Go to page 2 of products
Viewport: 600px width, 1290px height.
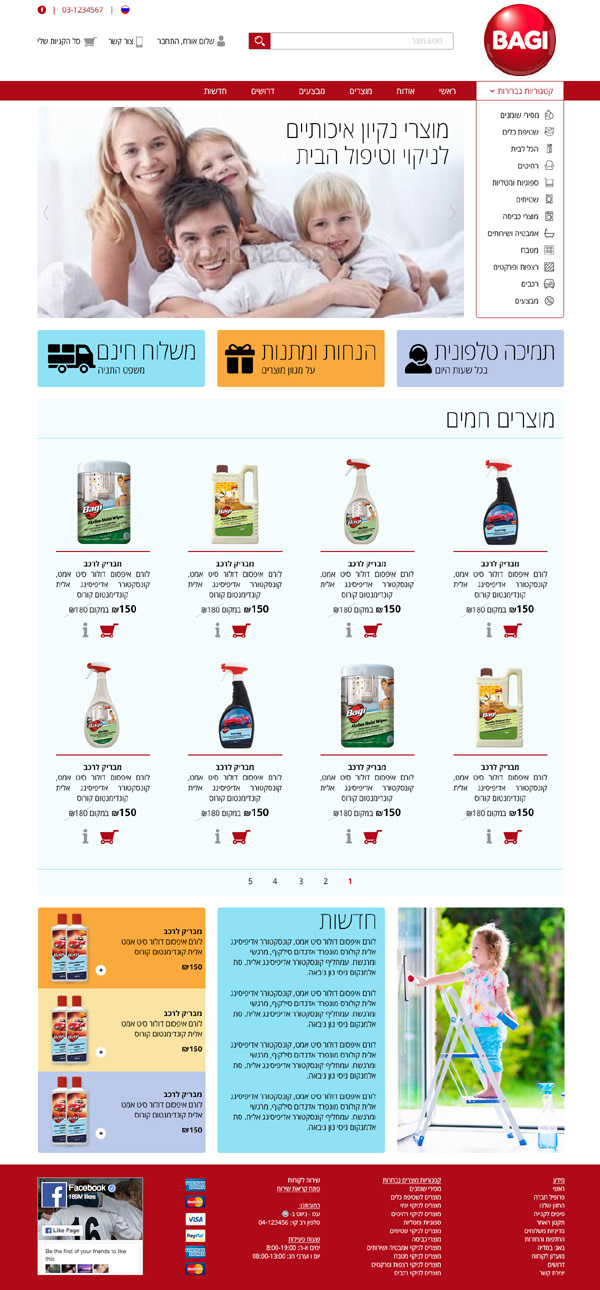pos(325,881)
